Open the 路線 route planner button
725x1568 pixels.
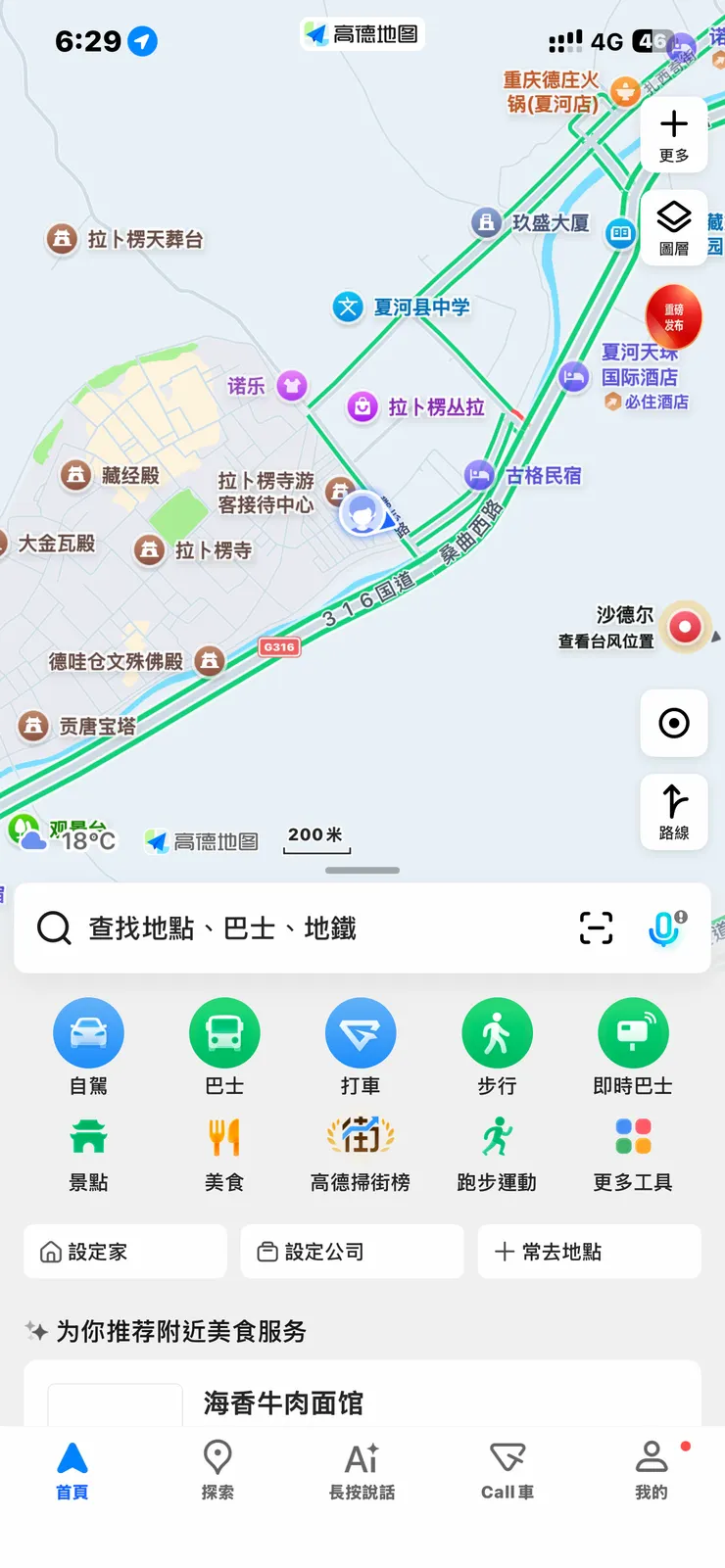coord(674,812)
